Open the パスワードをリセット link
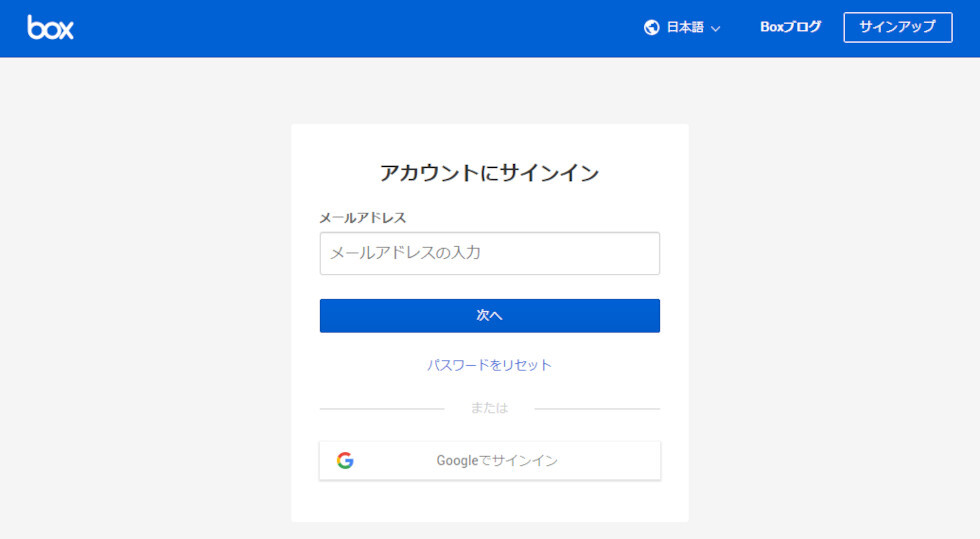980x539 pixels. click(x=489, y=365)
